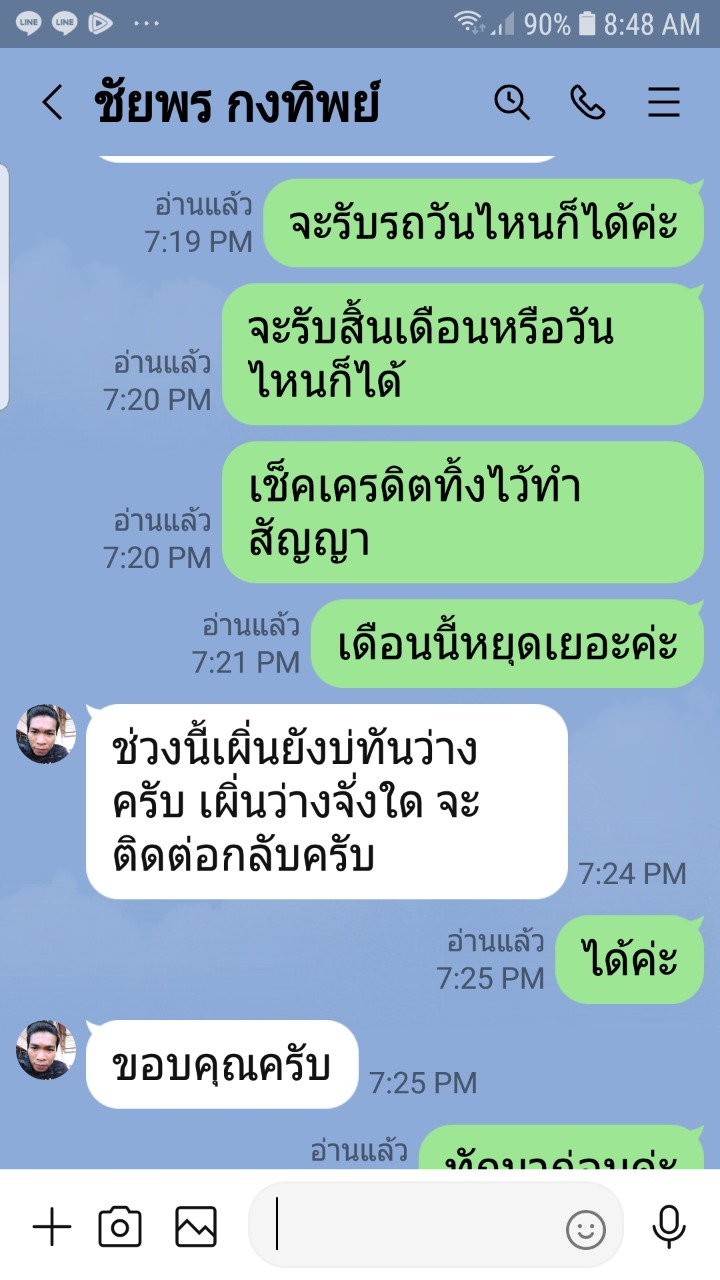Open the plus attachment menu
720x1280 pixels.
[52, 1227]
